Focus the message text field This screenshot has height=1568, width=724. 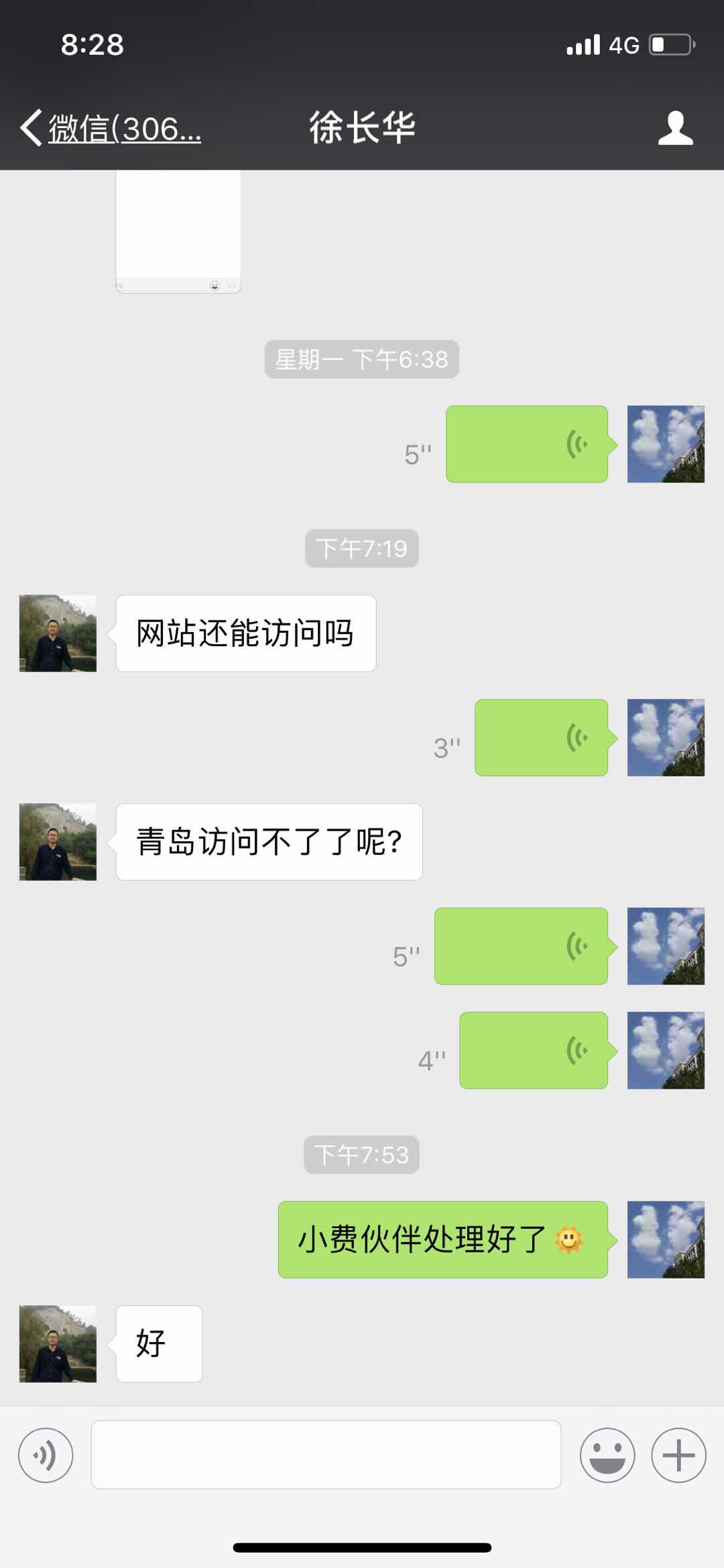326,1455
